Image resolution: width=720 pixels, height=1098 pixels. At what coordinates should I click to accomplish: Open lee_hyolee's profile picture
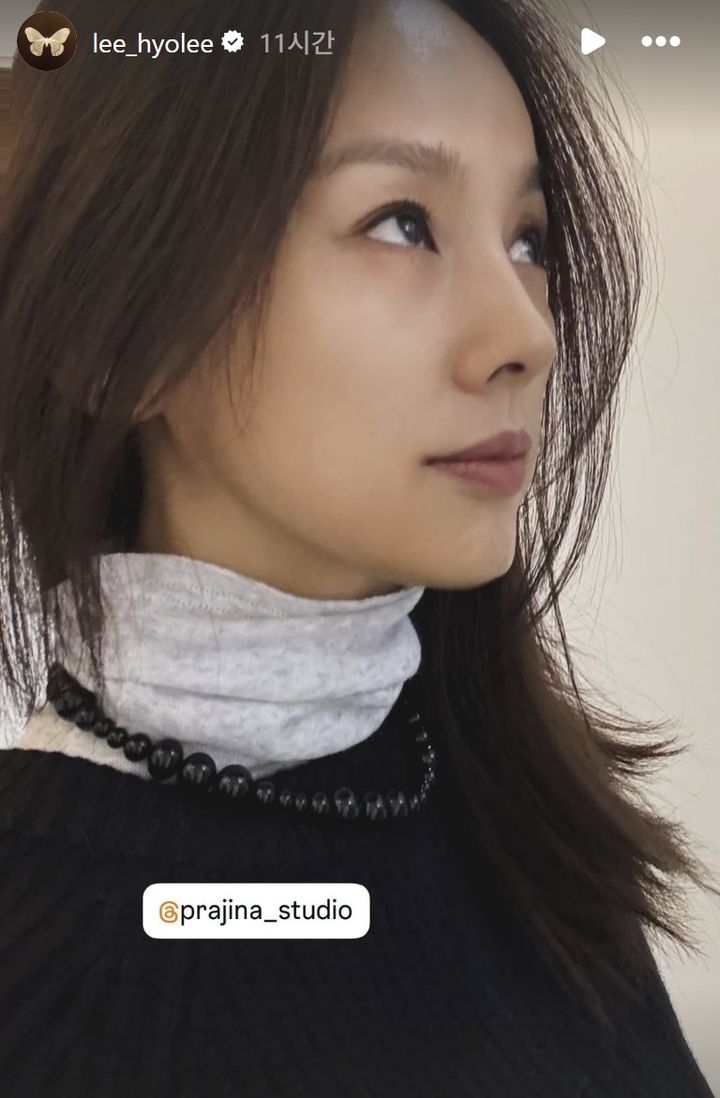(46, 41)
